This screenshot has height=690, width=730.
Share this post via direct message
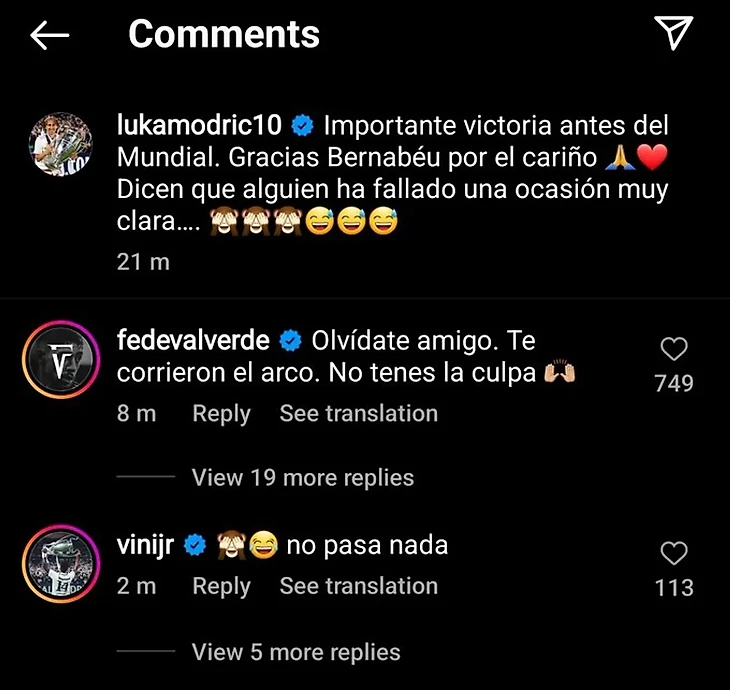click(x=675, y=34)
